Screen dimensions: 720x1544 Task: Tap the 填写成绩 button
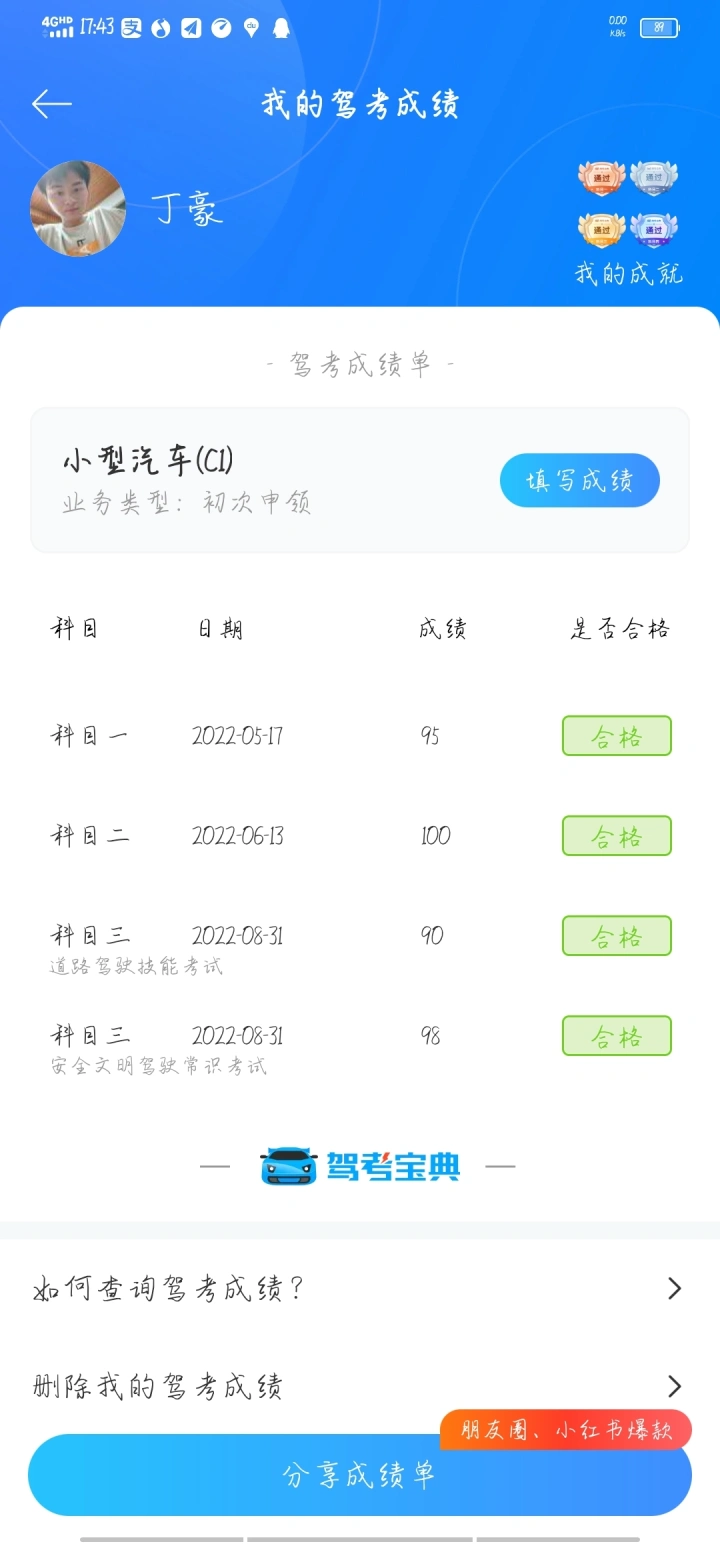coord(580,481)
